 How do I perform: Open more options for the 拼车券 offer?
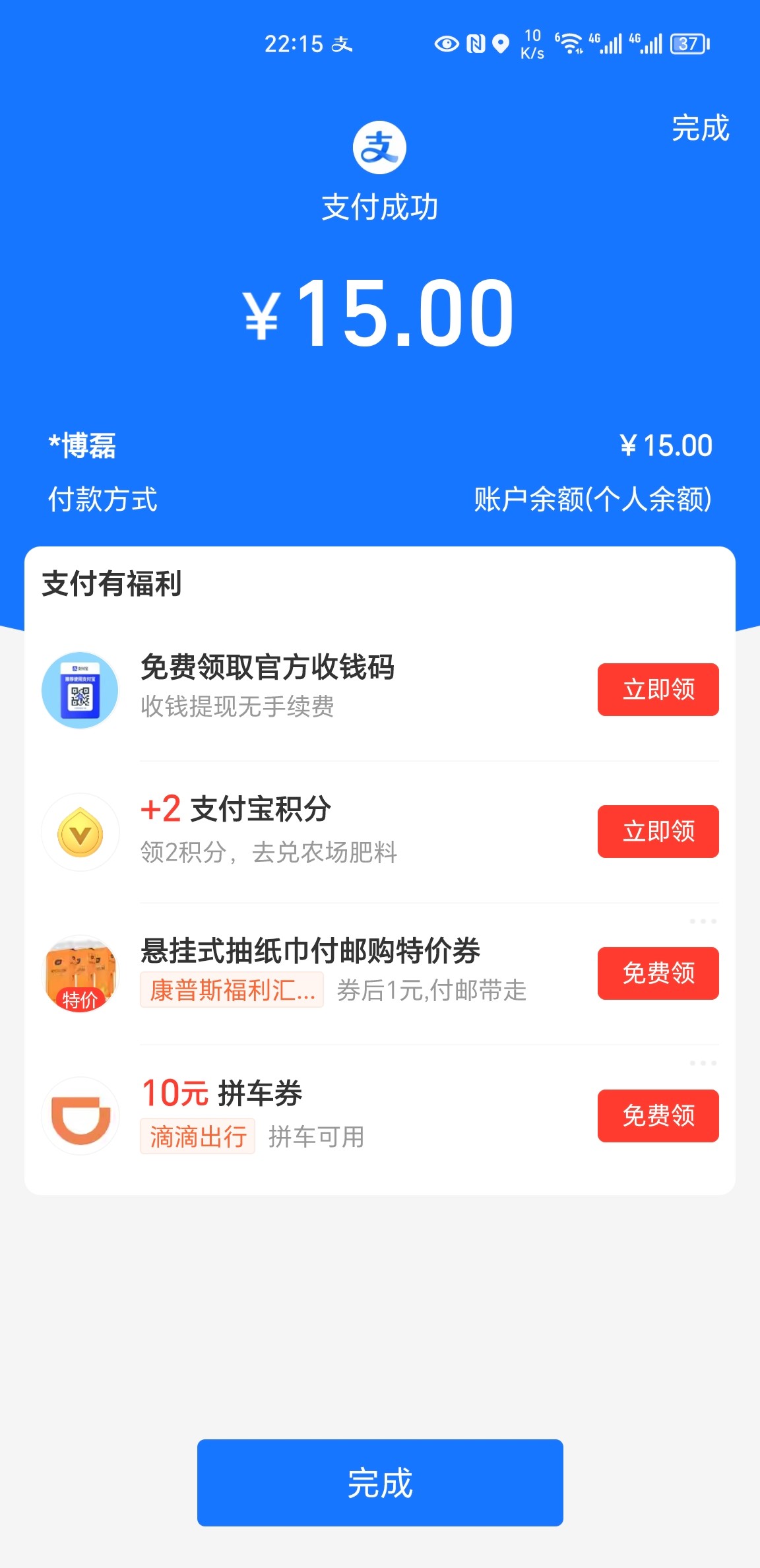click(703, 1063)
